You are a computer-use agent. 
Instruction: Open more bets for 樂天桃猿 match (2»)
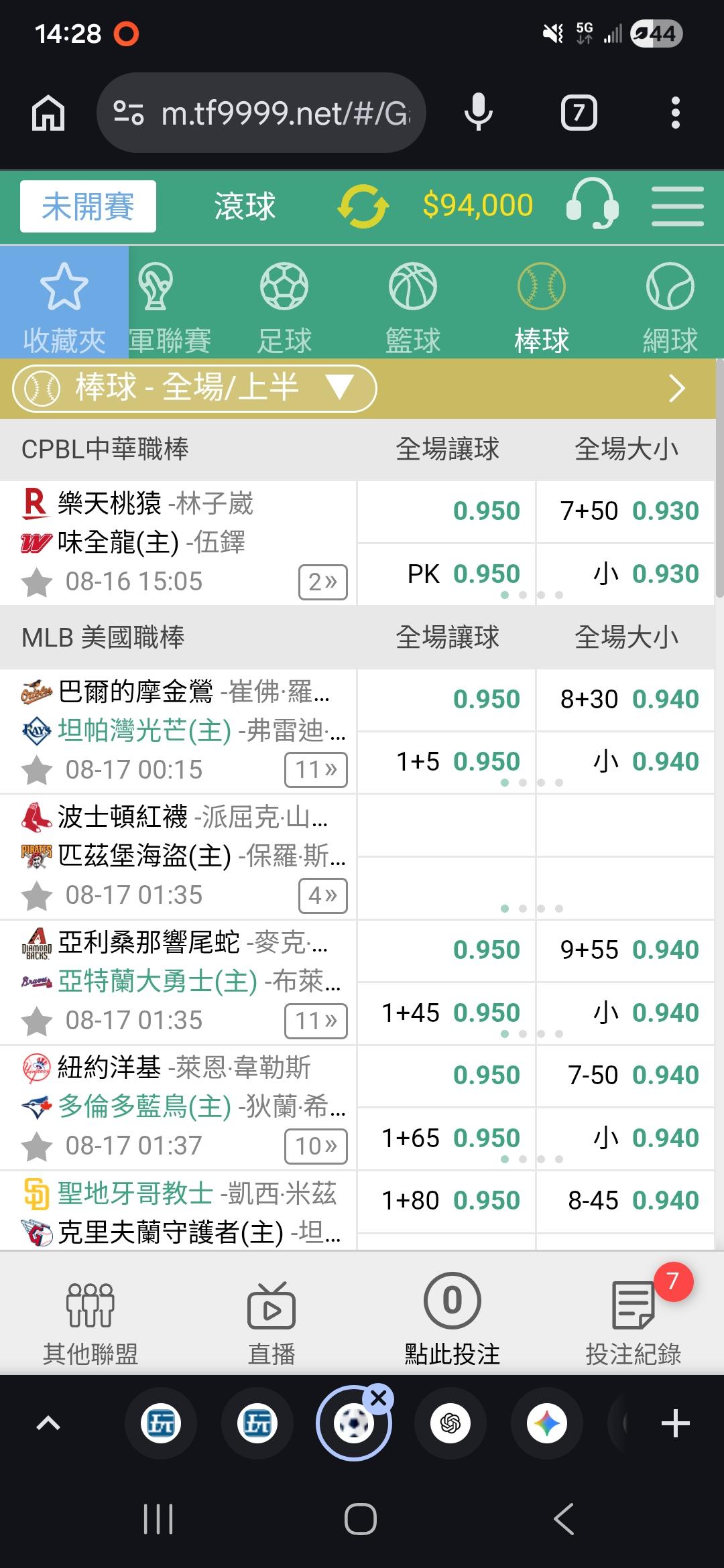pyautogui.click(x=323, y=582)
